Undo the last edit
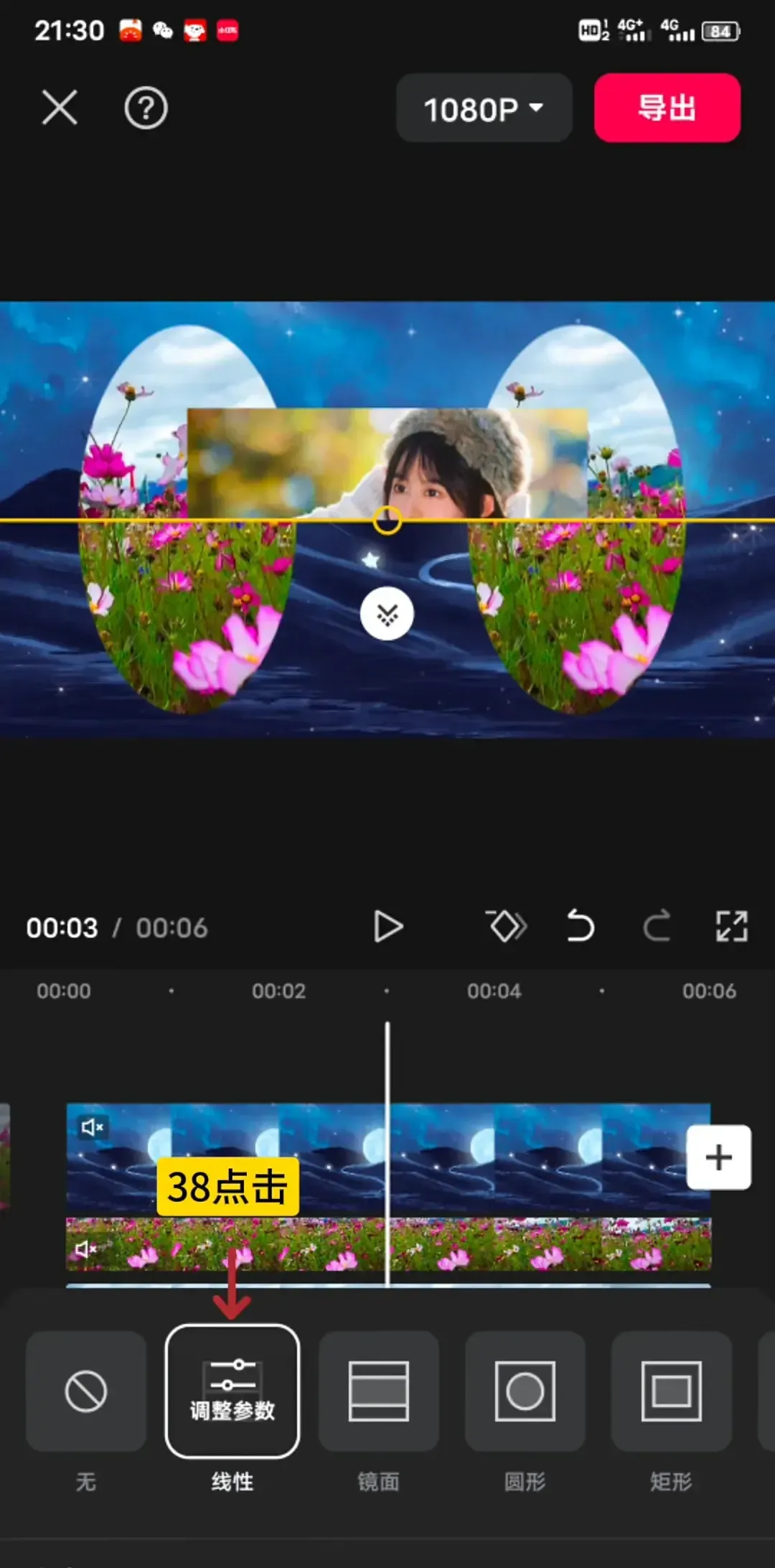The width and height of the screenshot is (775, 1568). click(581, 926)
